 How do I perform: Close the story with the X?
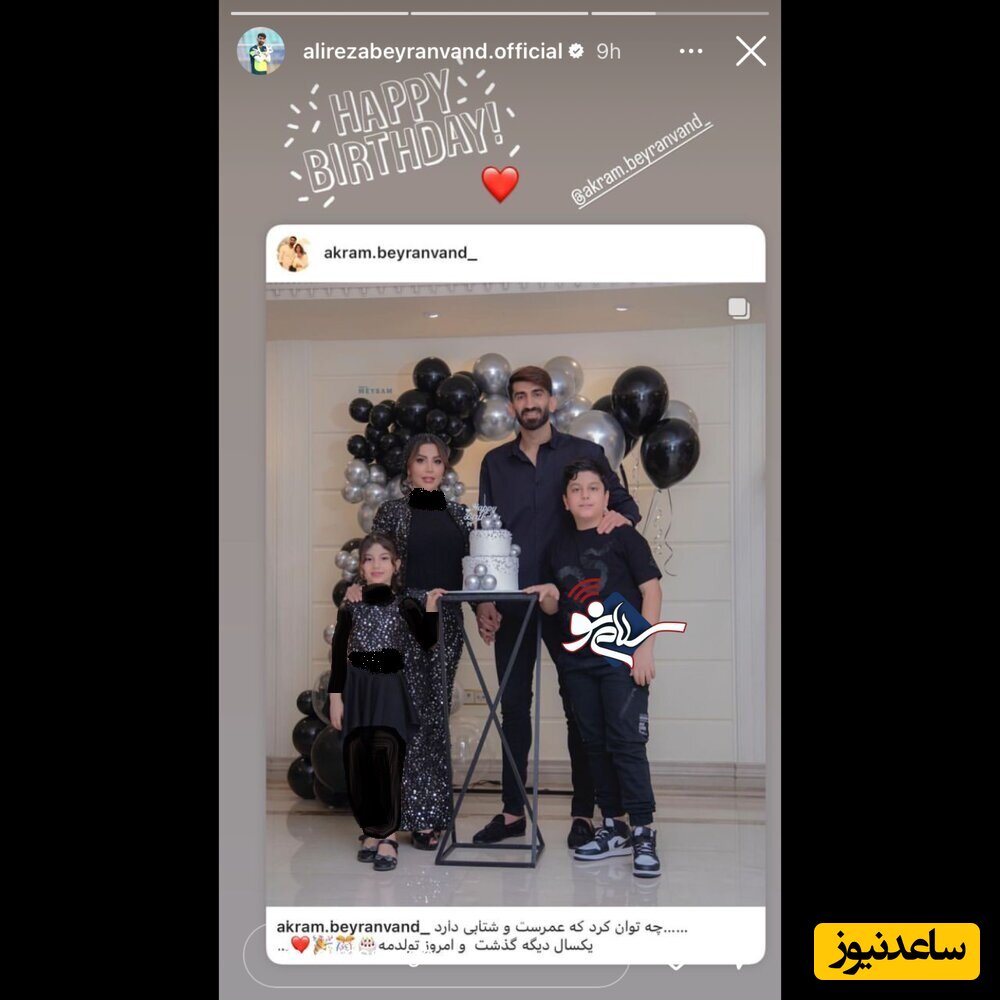(750, 51)
